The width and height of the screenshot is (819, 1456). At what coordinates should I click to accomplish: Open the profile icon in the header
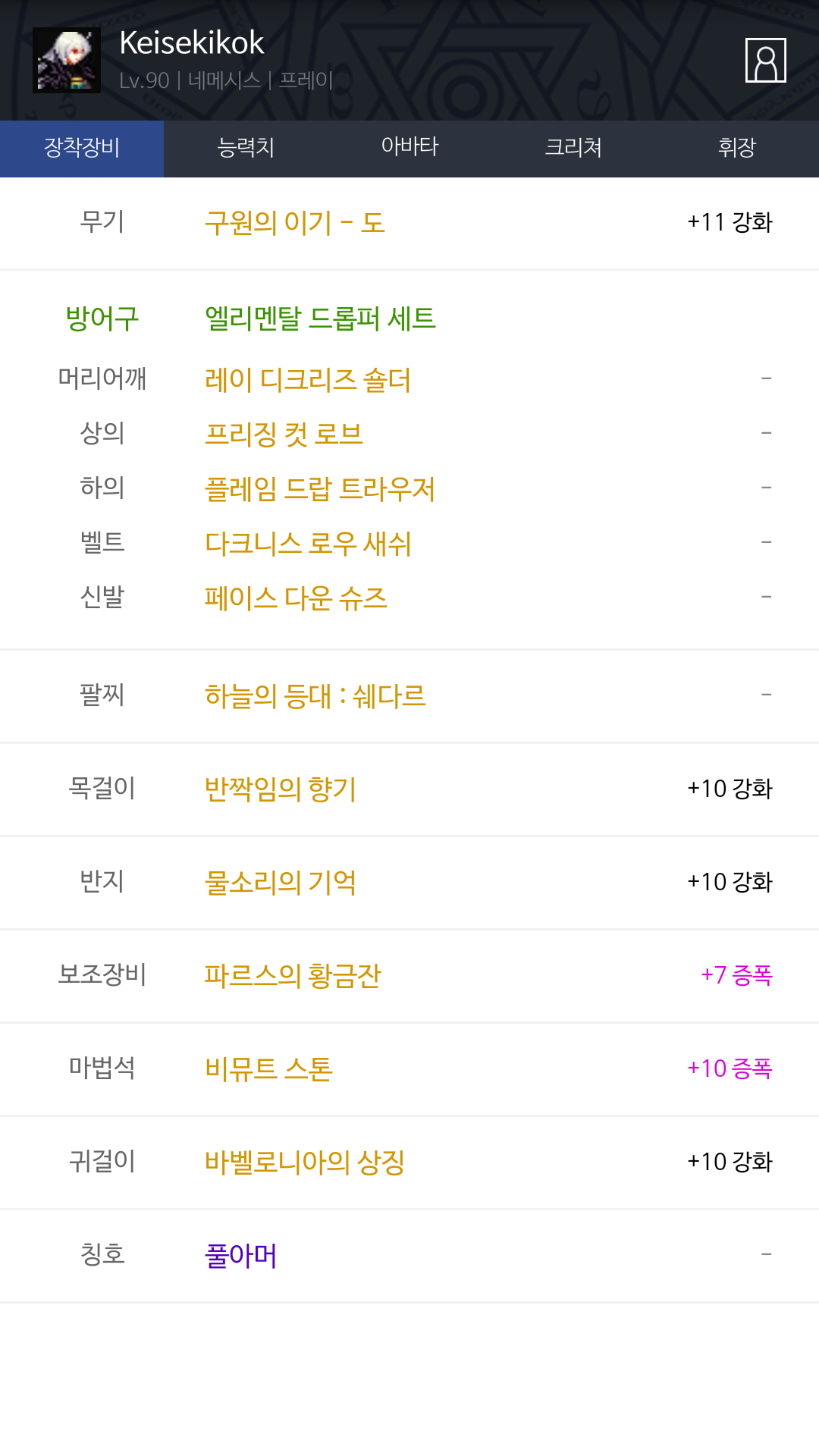click(x=765, y=60)
